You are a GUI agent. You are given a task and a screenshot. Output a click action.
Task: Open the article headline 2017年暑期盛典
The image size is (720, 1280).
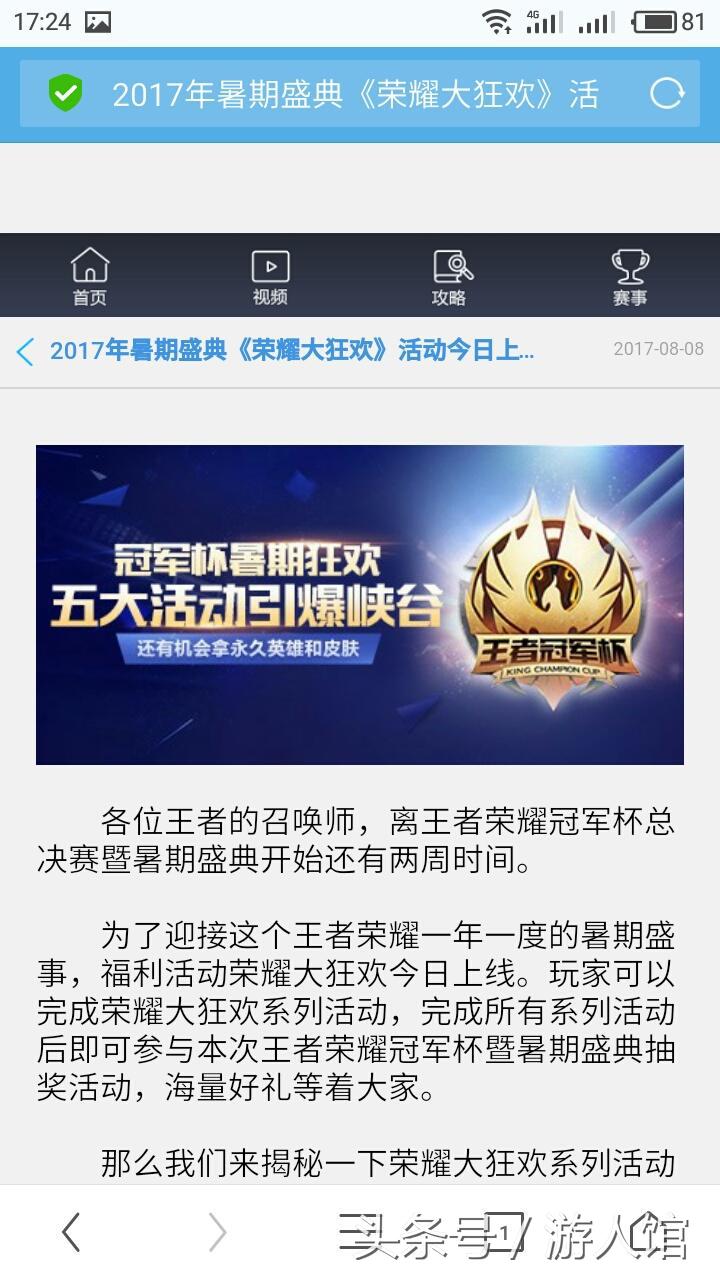(290, 350)
